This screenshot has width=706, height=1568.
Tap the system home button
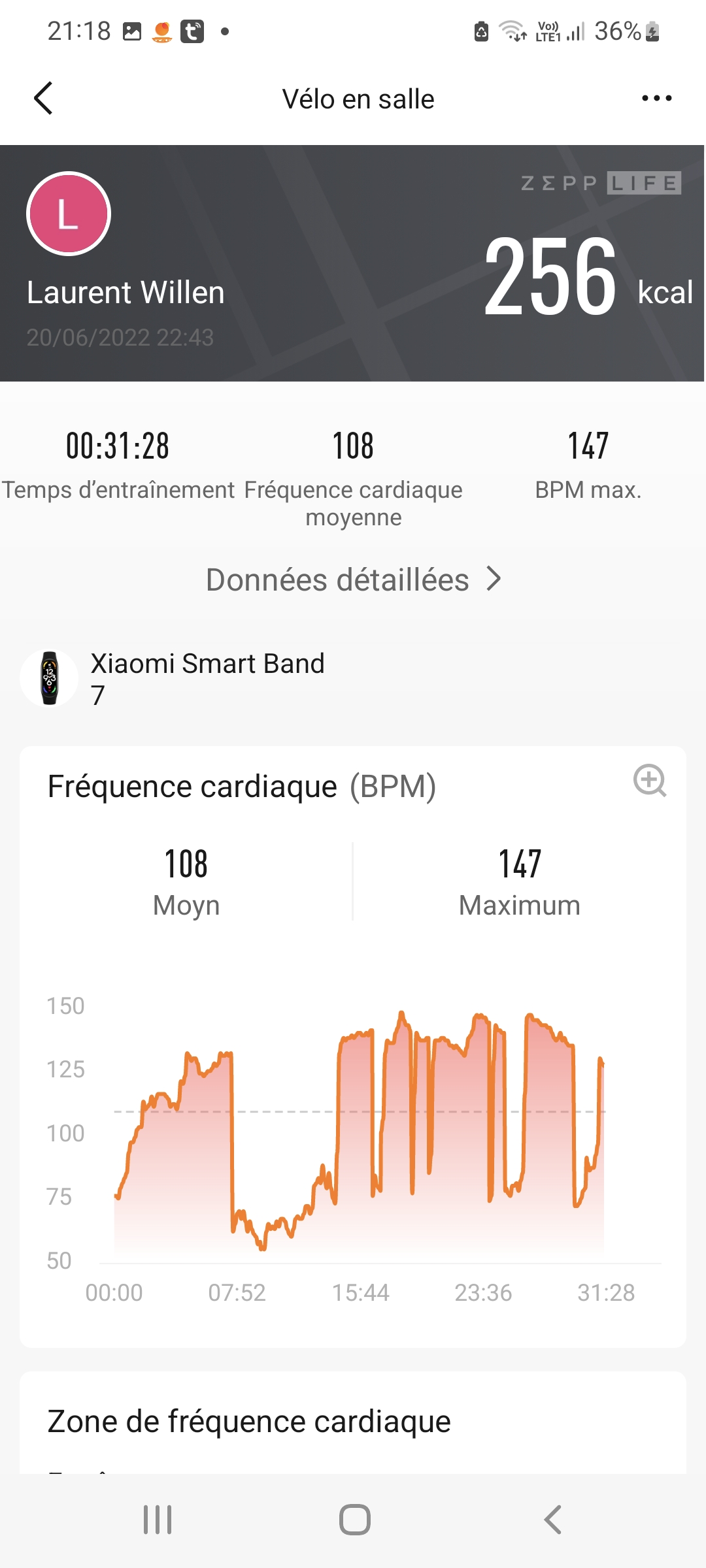(354, 1519)
